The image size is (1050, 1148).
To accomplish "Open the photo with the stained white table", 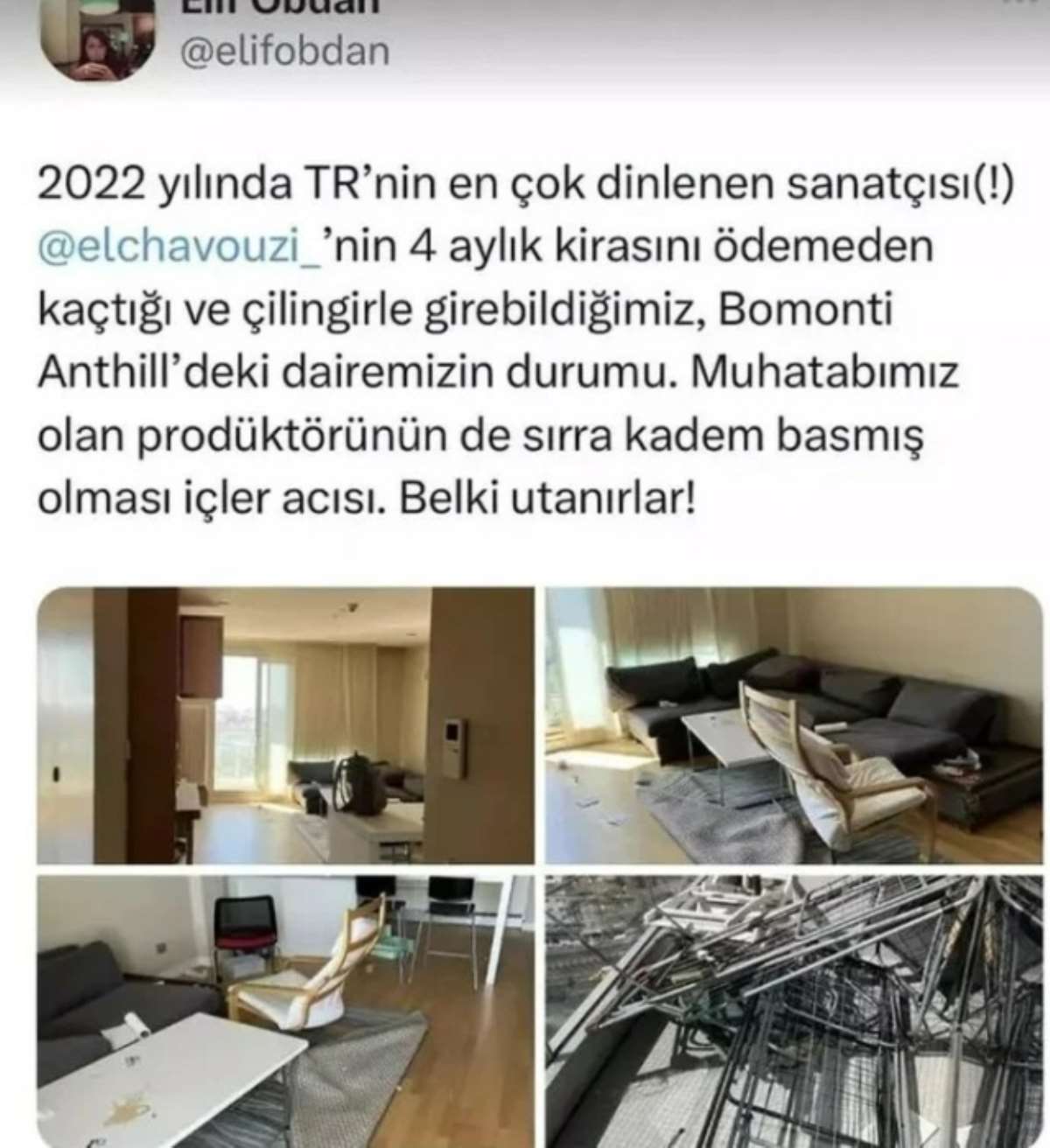I will click(x=286, y=1011).
